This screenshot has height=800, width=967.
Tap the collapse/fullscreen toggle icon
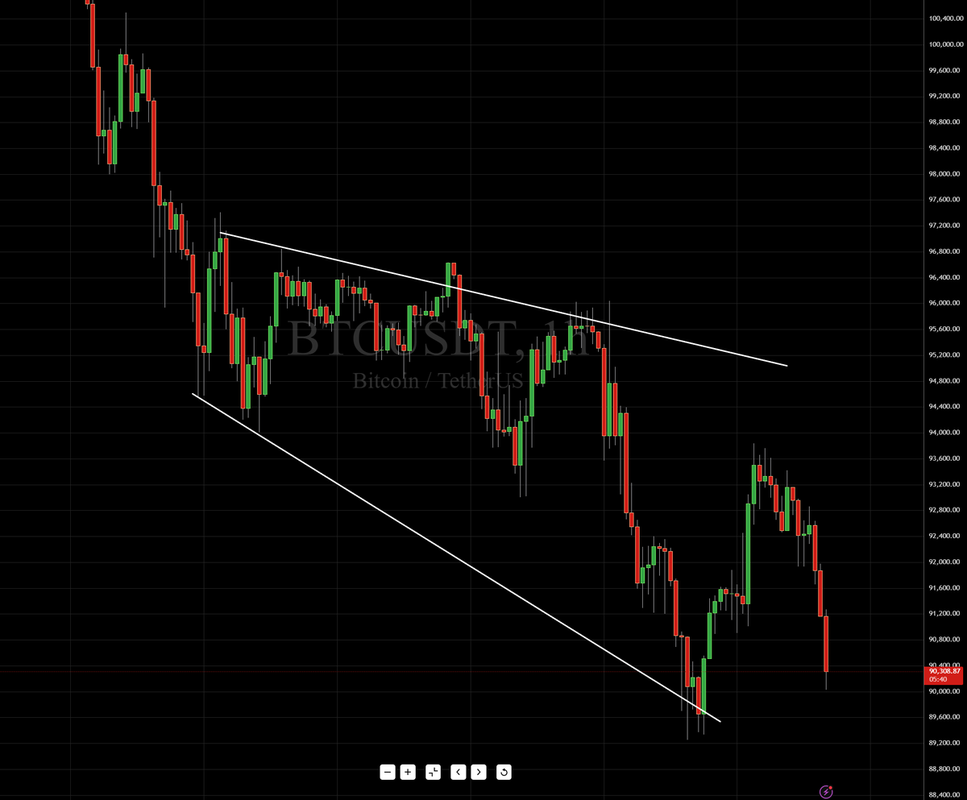tap(433, 771)
